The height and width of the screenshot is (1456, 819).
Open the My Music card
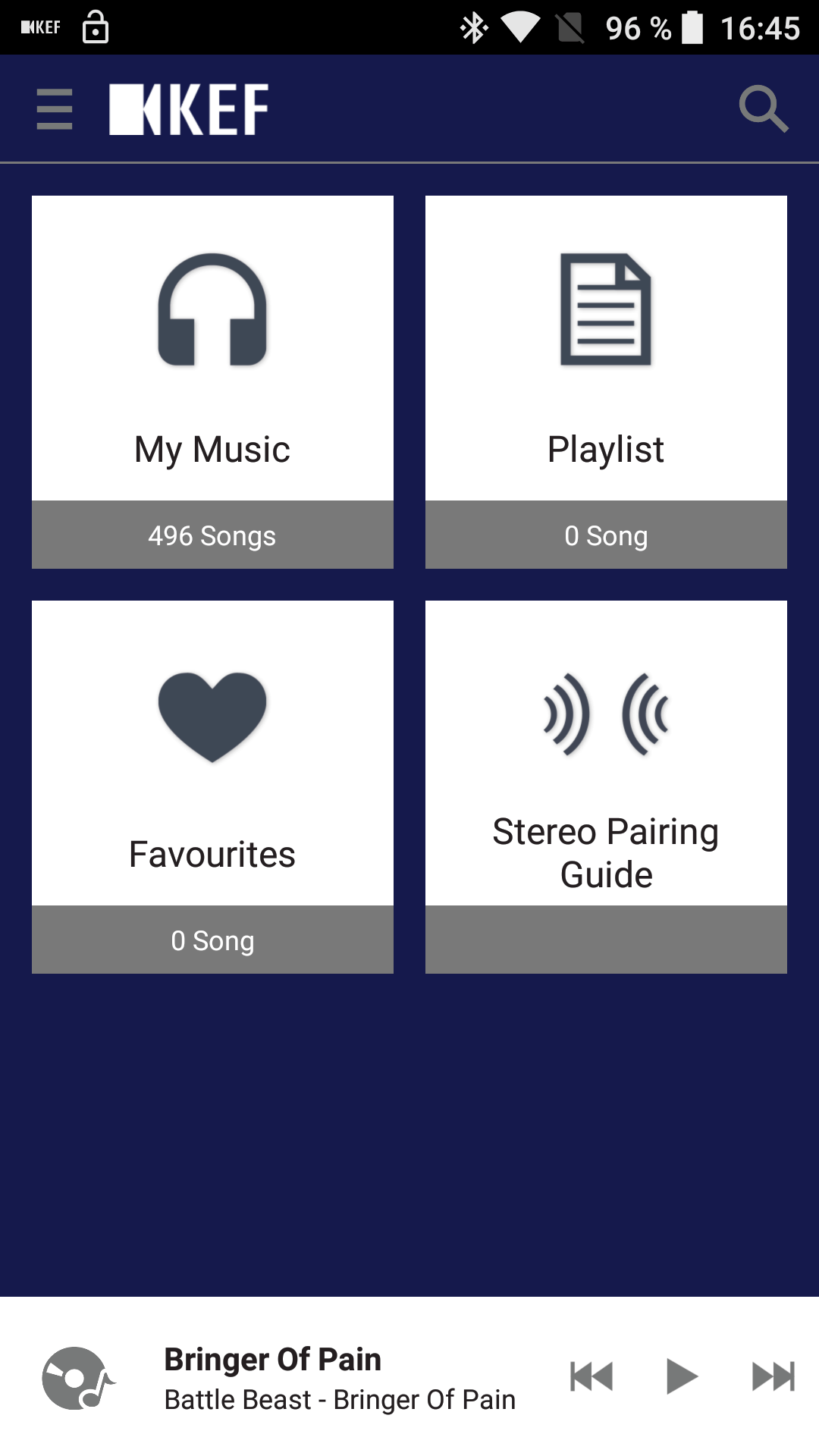212,382
